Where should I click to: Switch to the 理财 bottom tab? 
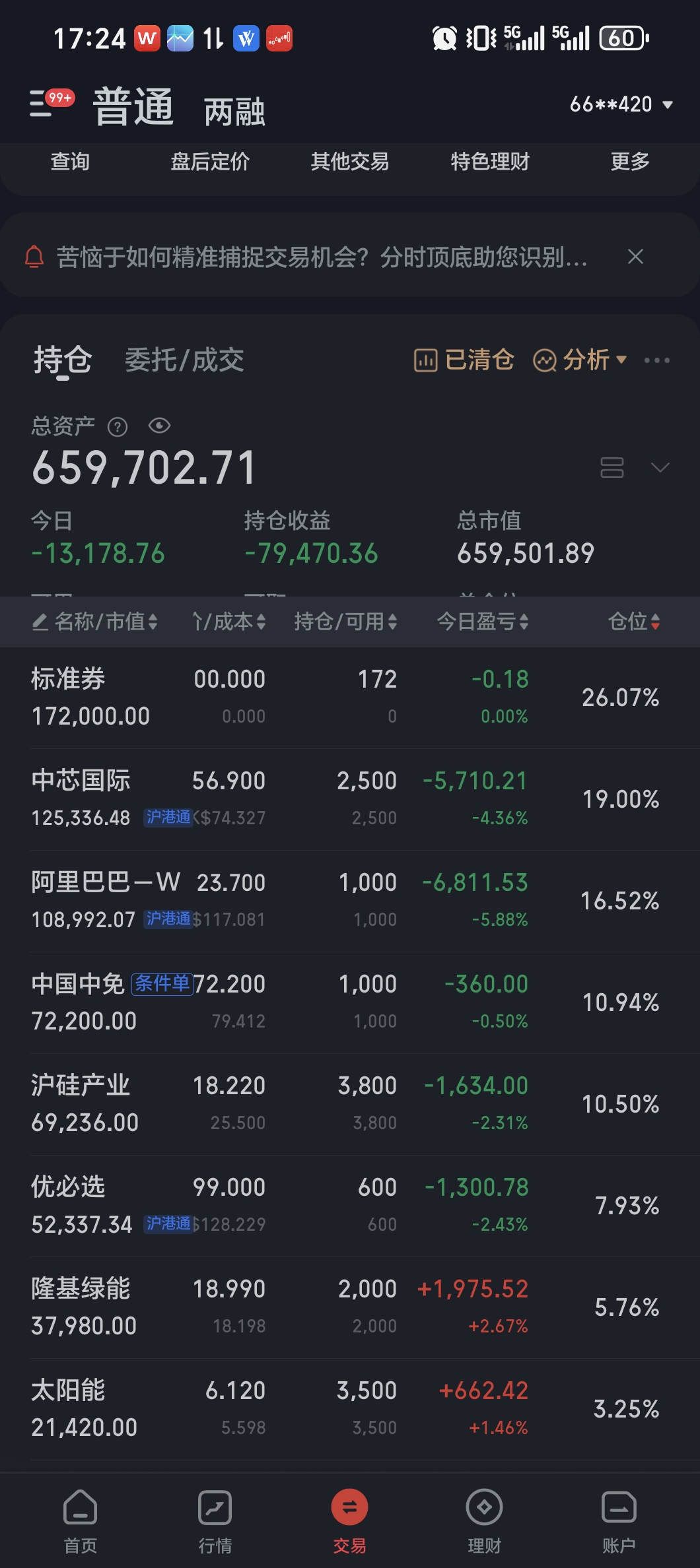[x=485, y=1519]
